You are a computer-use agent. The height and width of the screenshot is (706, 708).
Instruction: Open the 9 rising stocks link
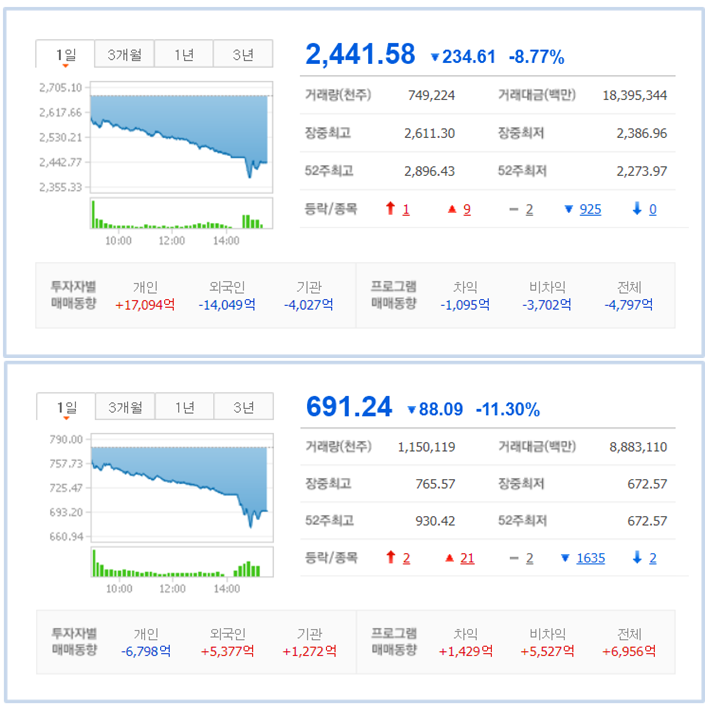coord(467,209)
